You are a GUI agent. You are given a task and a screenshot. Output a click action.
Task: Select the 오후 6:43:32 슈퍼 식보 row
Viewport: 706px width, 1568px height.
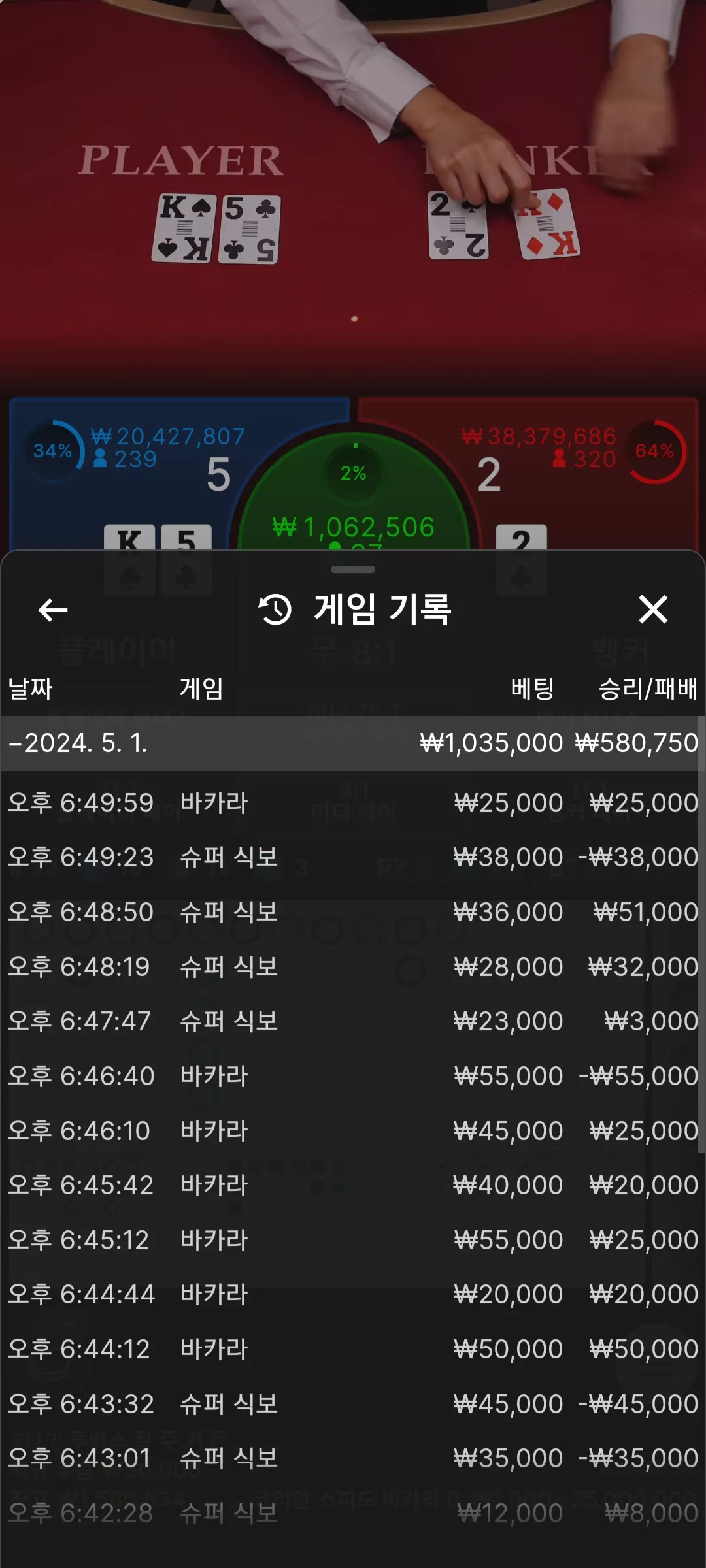(353, 1404)
